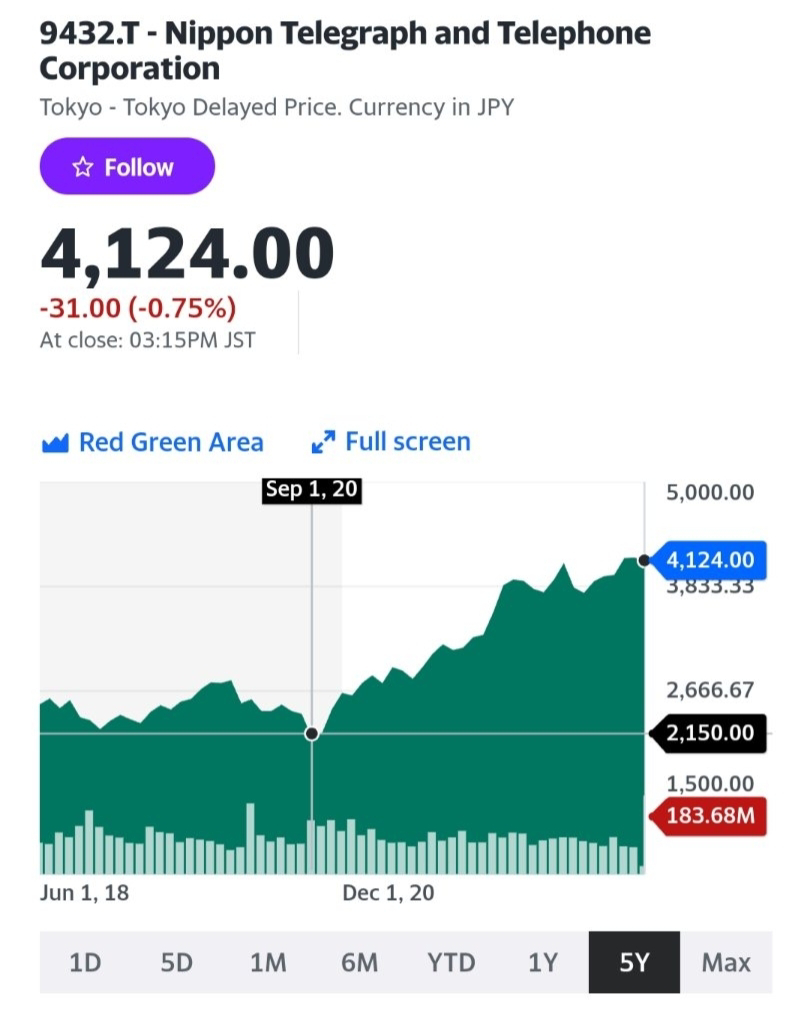Select the YTD chart range

tap(451, 962)
